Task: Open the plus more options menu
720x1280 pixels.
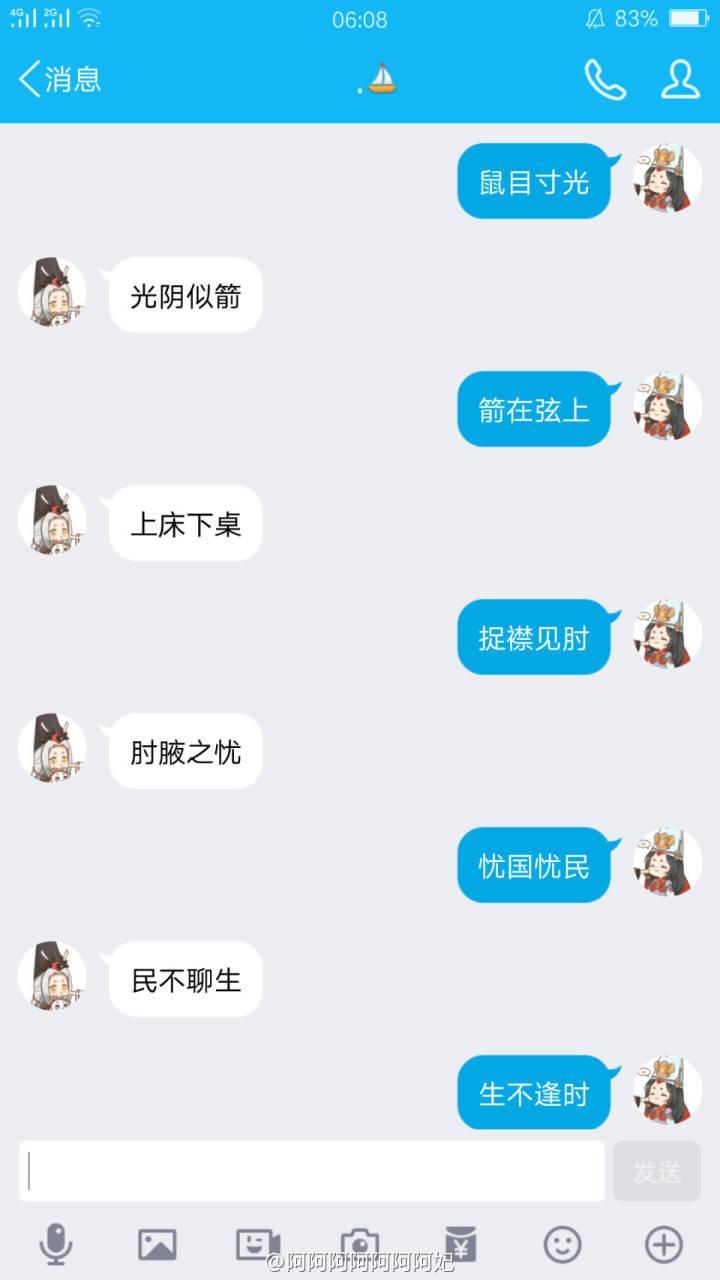Action: 664,1244
